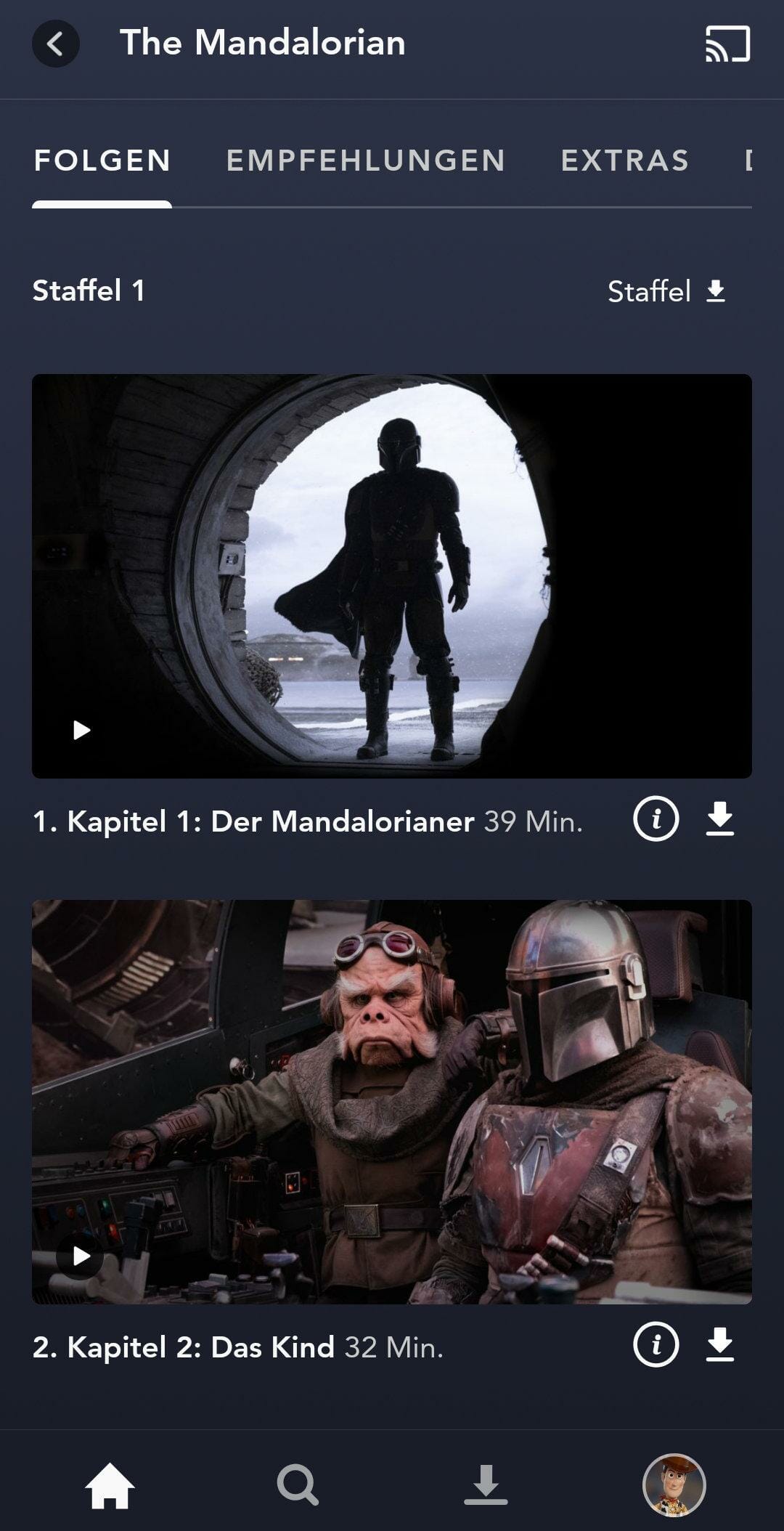Select the Folgen tab
Image resolution: width=784 pixels, height=1531 pixels.
(x=102, y=161)
